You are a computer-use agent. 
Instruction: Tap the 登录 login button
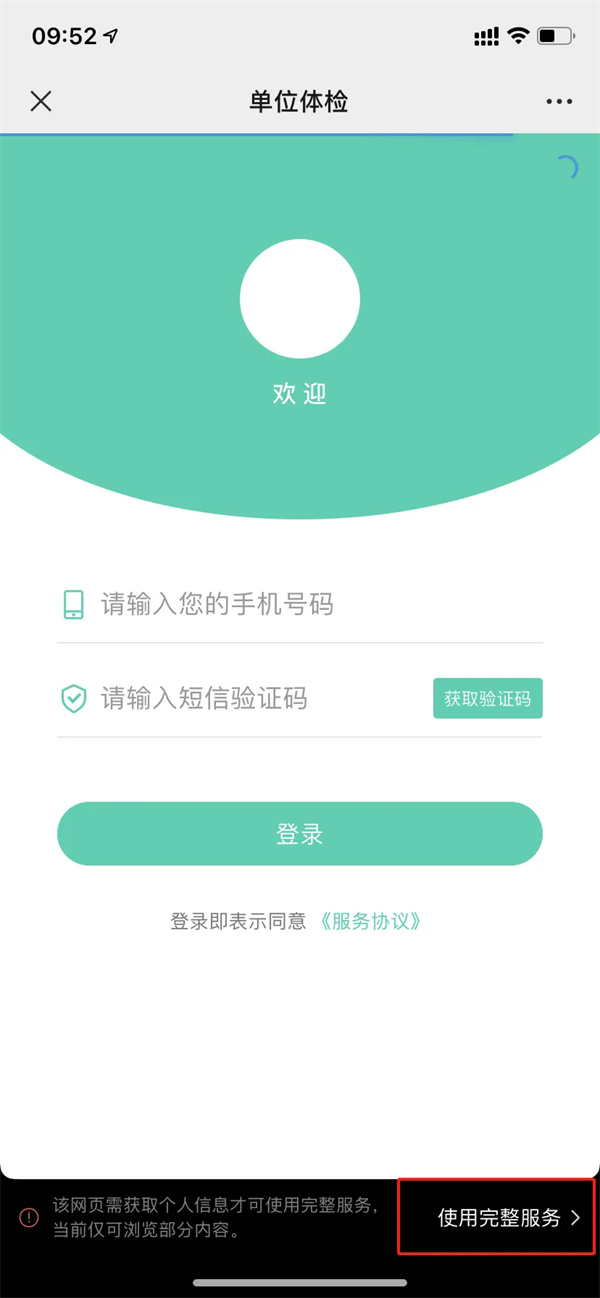tap(300, 834)
